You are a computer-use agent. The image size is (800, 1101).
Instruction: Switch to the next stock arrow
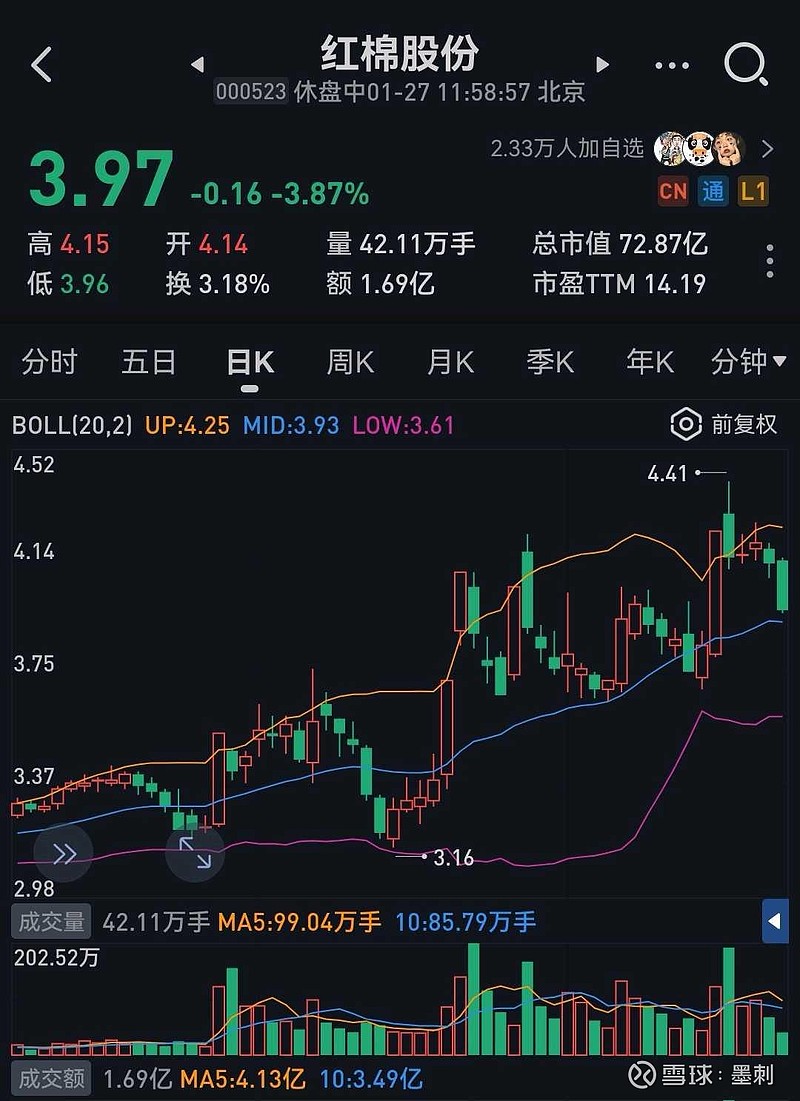(602, 65)
